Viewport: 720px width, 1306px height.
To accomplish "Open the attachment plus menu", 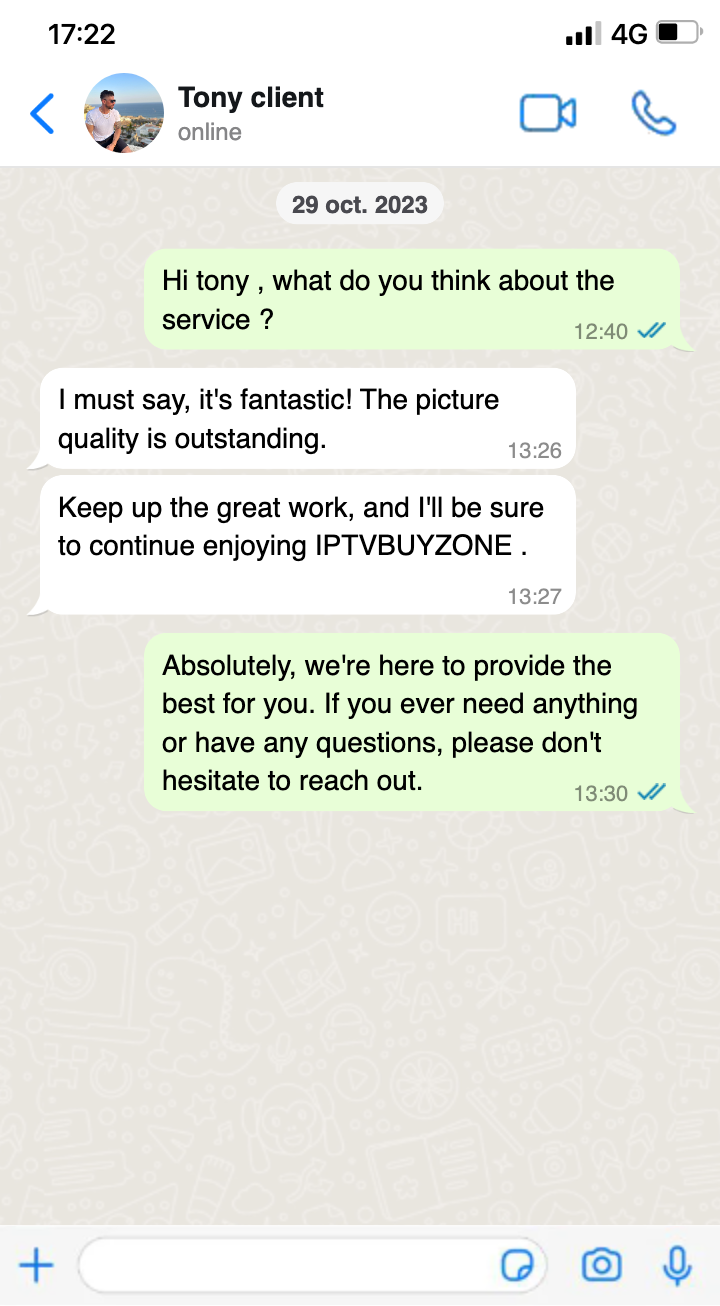I will pyautogui.click(x=37, y=1266).
